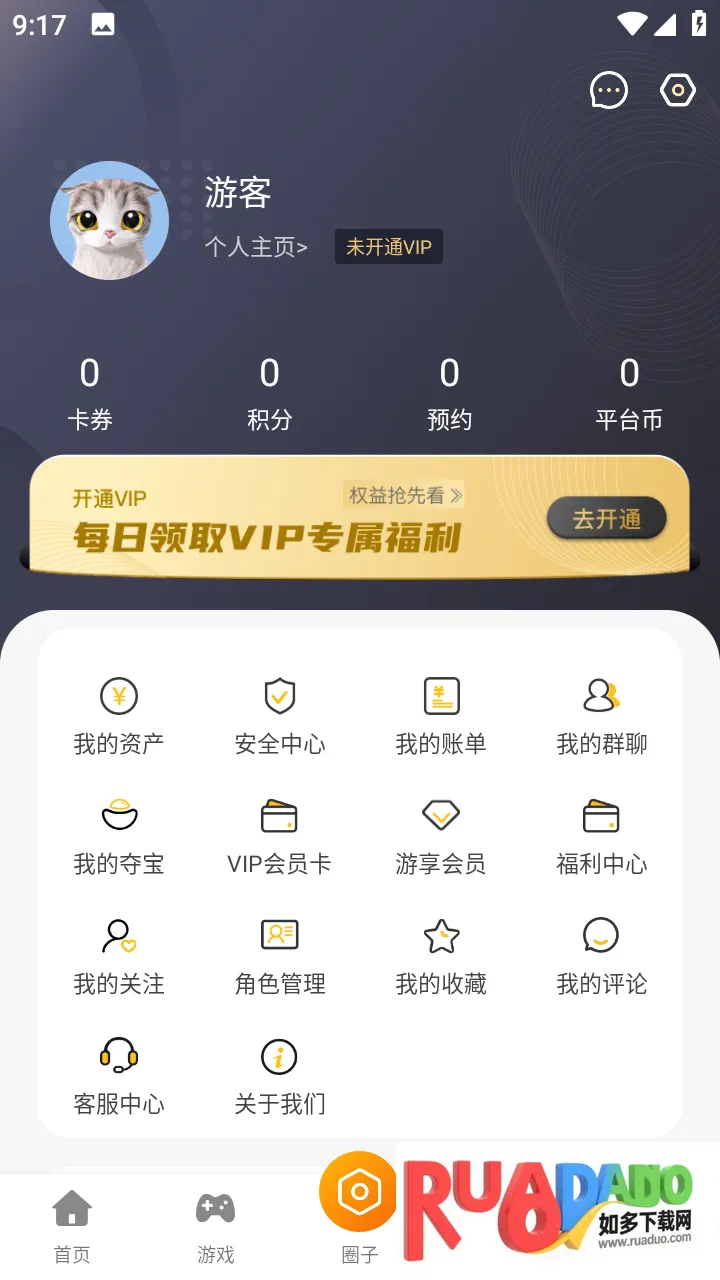This screenshot has height=1280, width=720.
Task: Open the messages chat bubble icon
Action: 609,91
